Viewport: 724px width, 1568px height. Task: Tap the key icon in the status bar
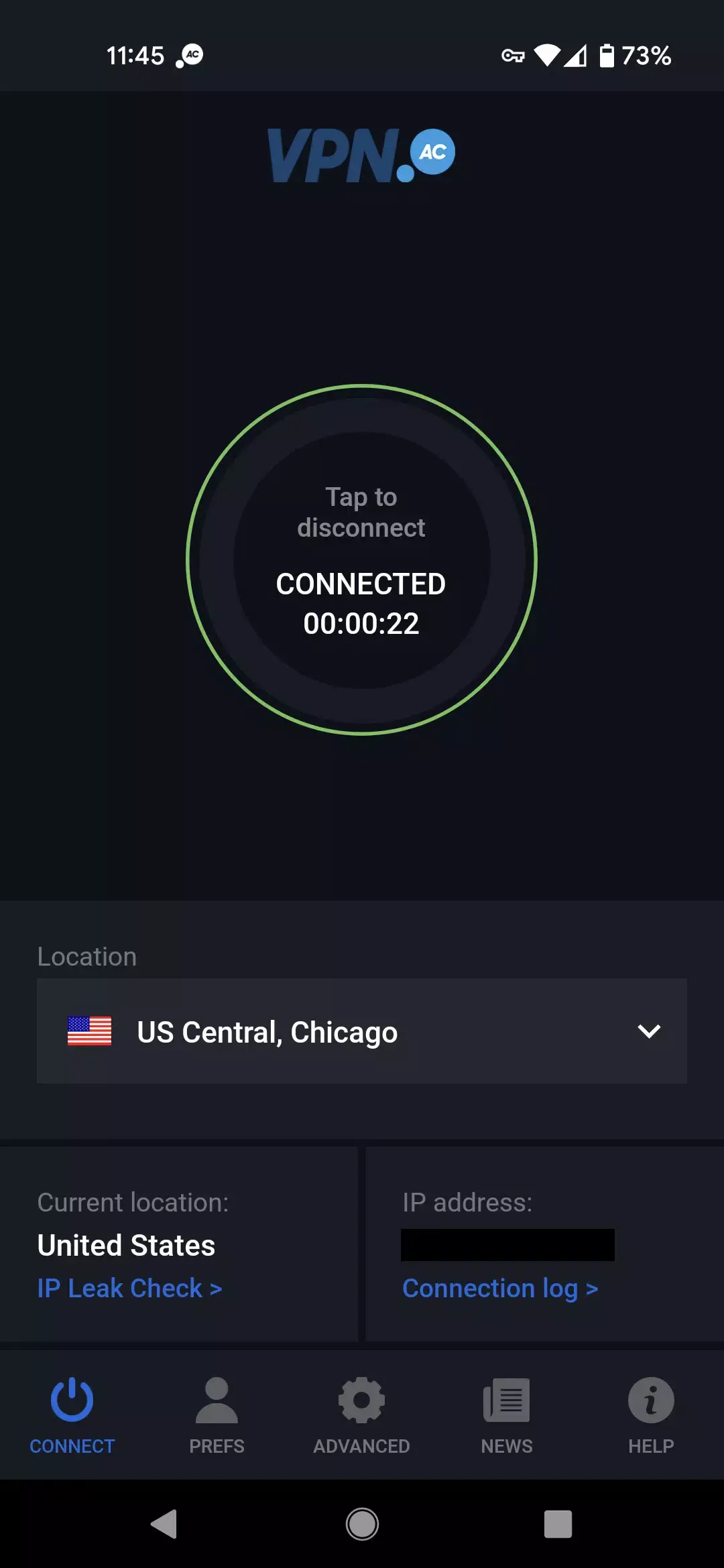(514, 56)
